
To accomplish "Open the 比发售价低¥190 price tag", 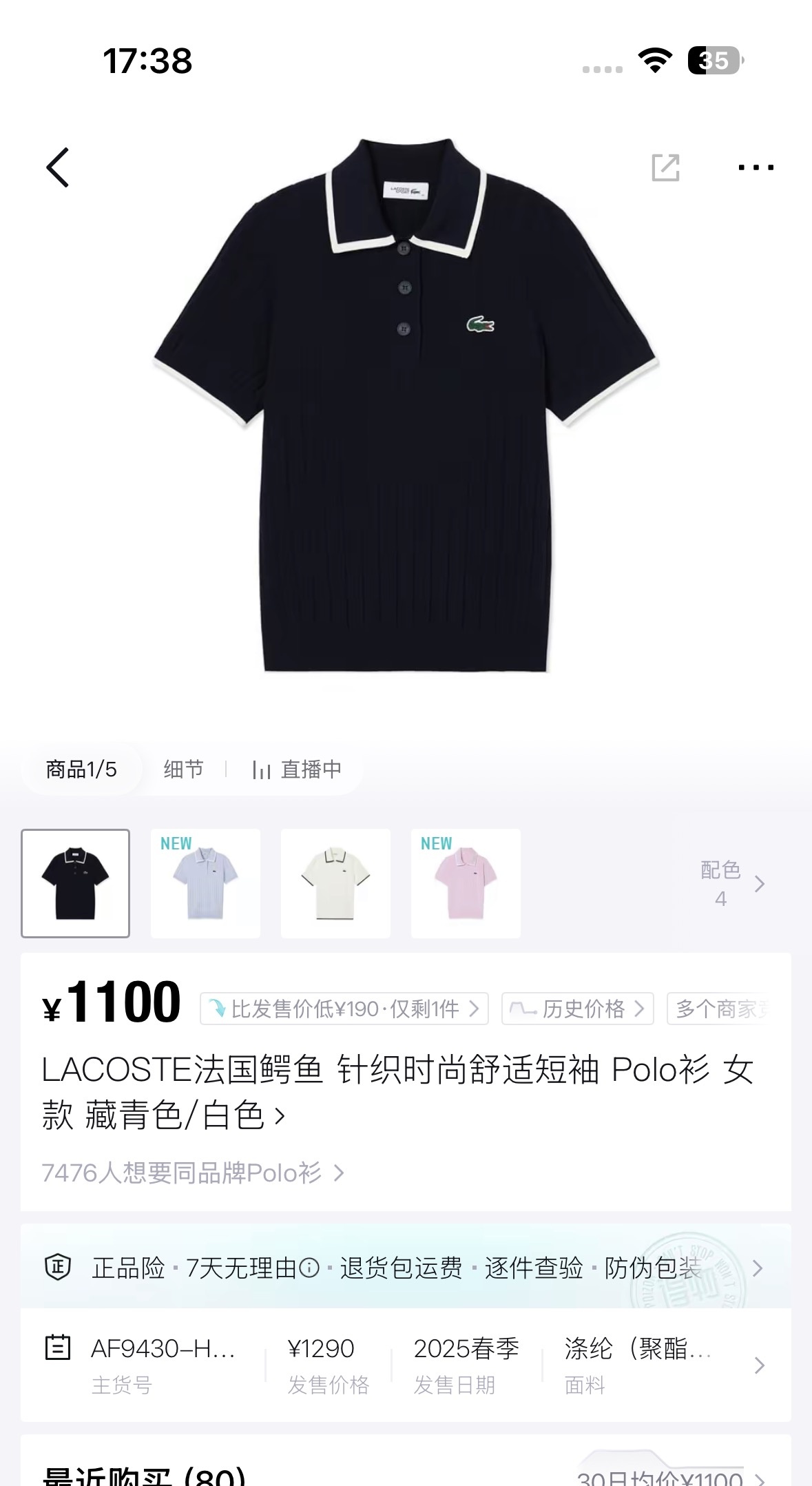I will coord(344,1009).
